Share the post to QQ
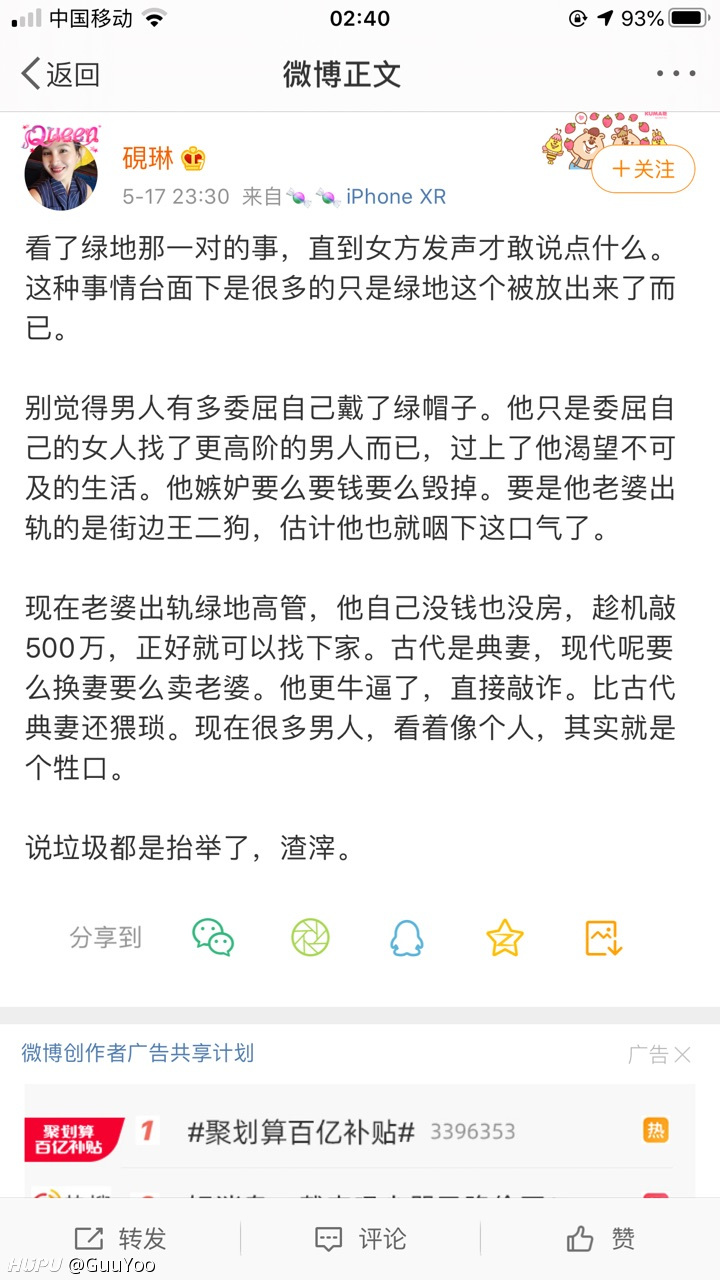The height and width of the screenshot is (1280, 720). (407, 937)
